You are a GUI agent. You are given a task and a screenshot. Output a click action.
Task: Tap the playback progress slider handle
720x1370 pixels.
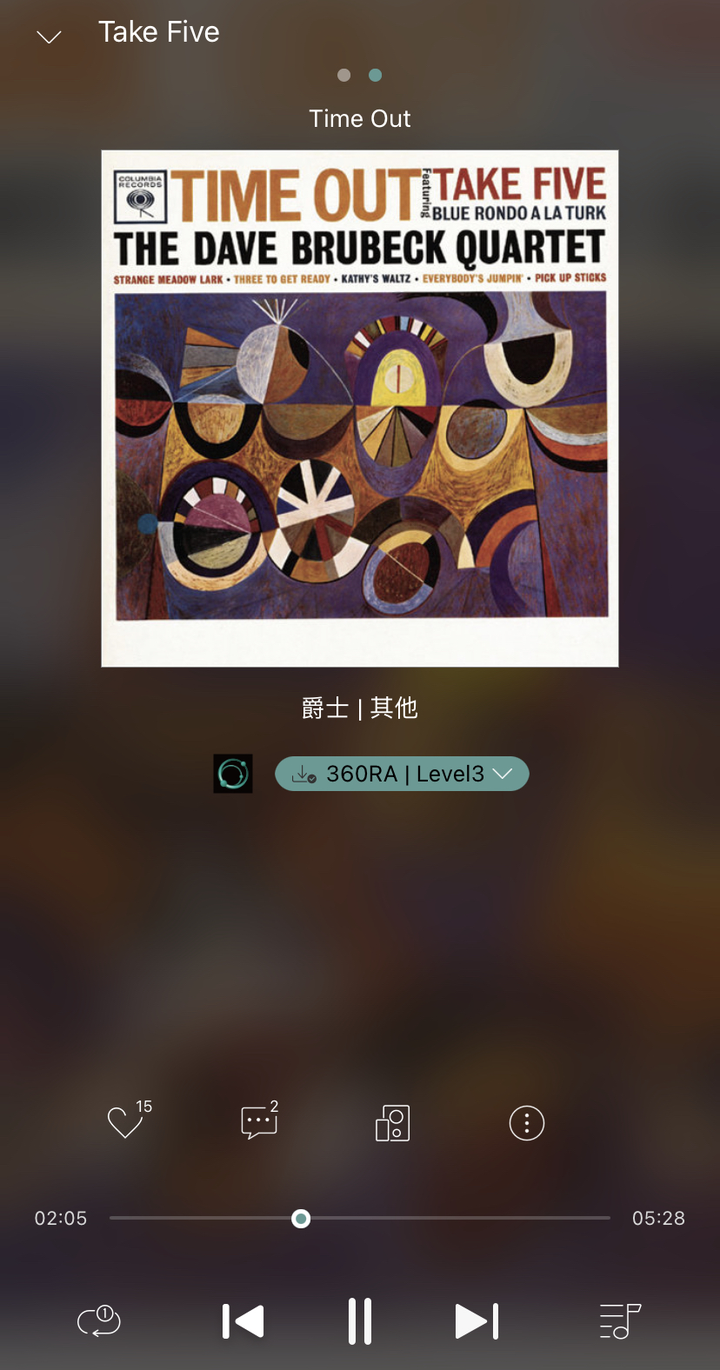(301, 1218)
